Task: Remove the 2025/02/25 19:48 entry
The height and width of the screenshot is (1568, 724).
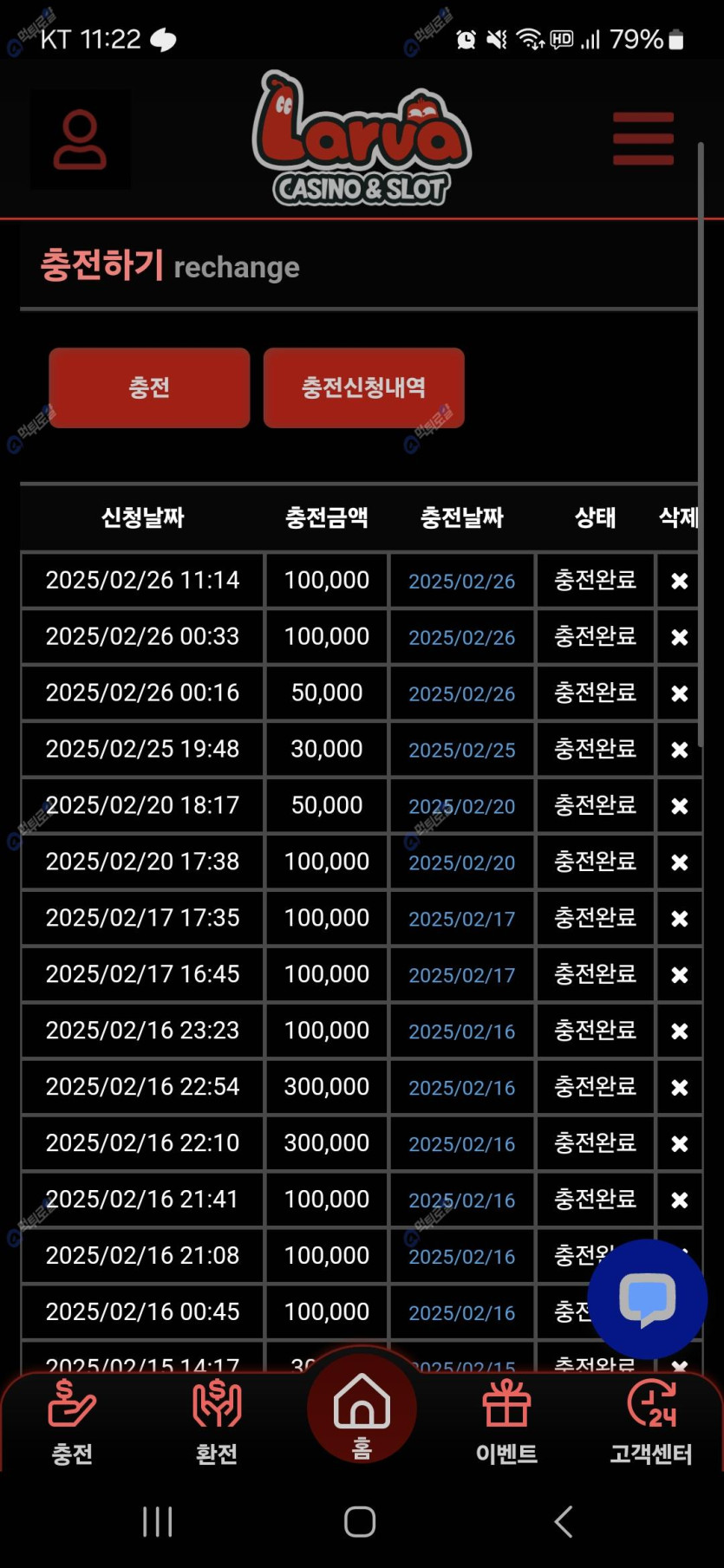Action: pyautogui.click(x=679, y=750)
